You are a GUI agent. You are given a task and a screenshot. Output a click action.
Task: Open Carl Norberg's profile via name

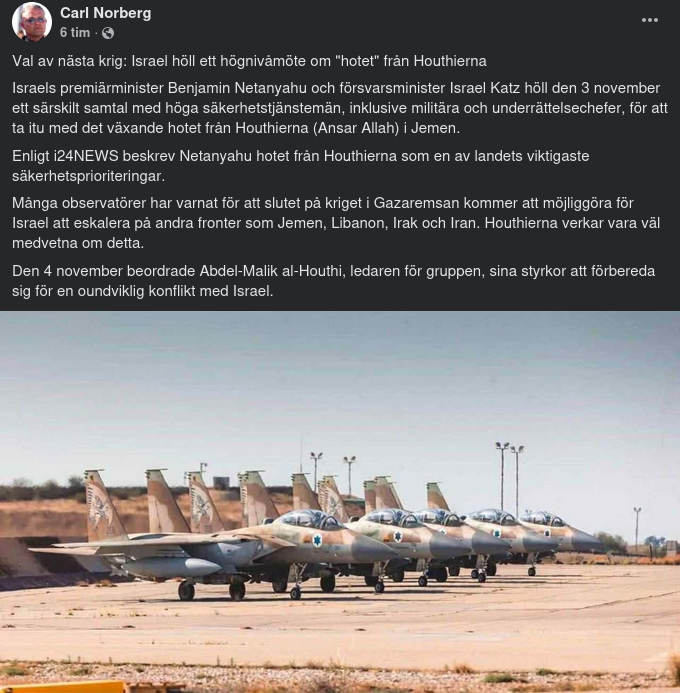click(x=105, y=13)
